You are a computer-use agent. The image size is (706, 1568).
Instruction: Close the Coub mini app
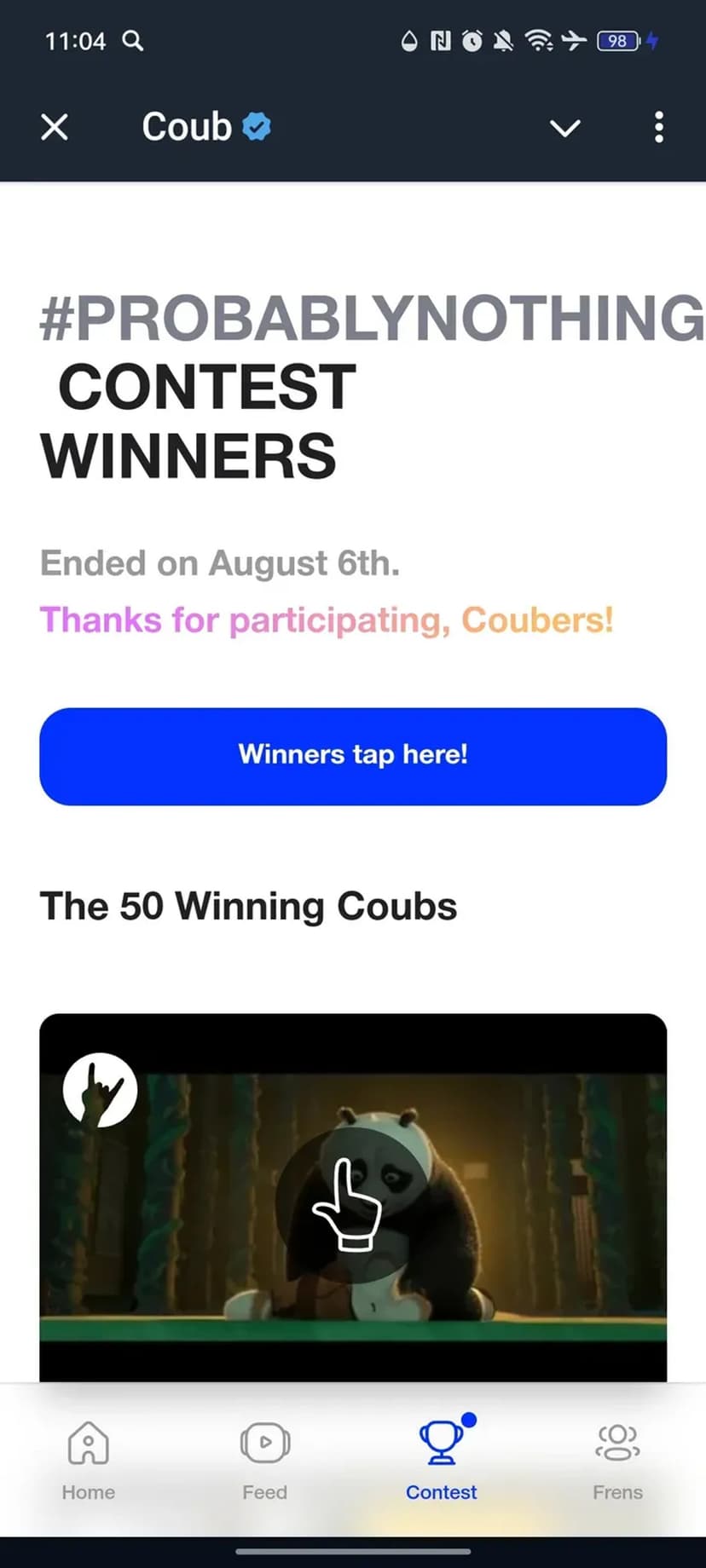click(55, 128)
